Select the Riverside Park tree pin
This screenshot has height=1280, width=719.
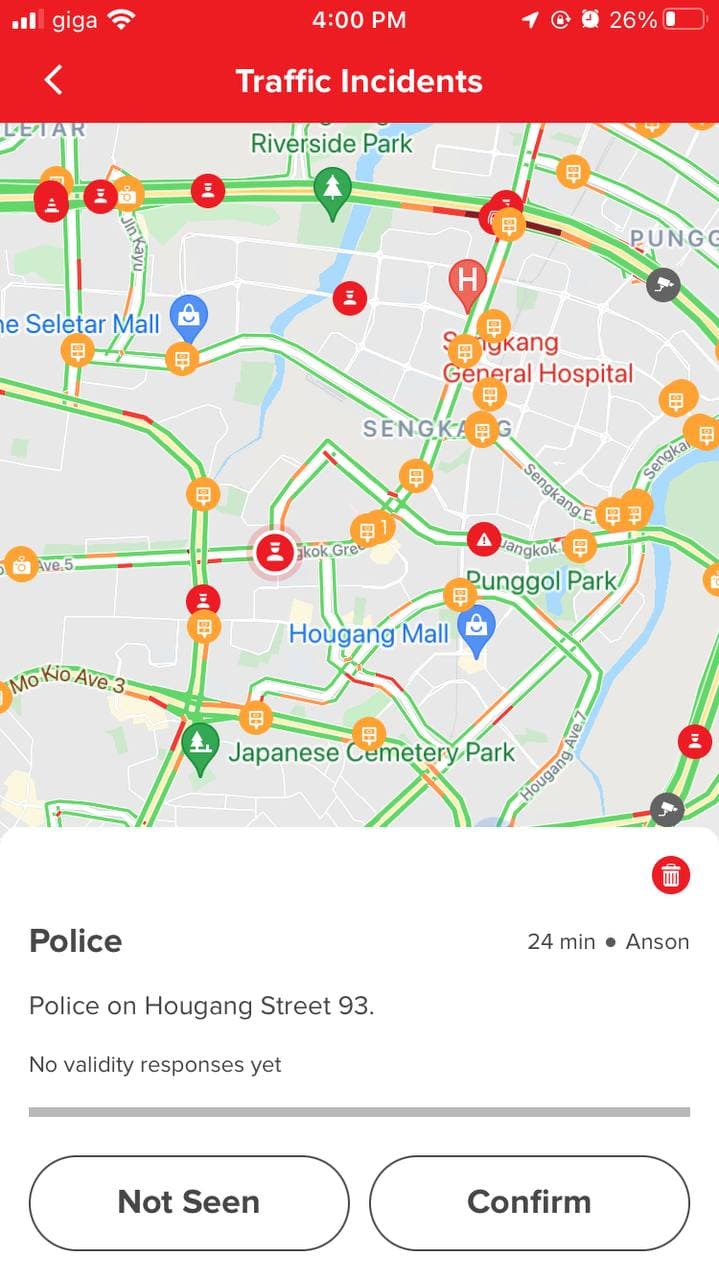point(332,189)
